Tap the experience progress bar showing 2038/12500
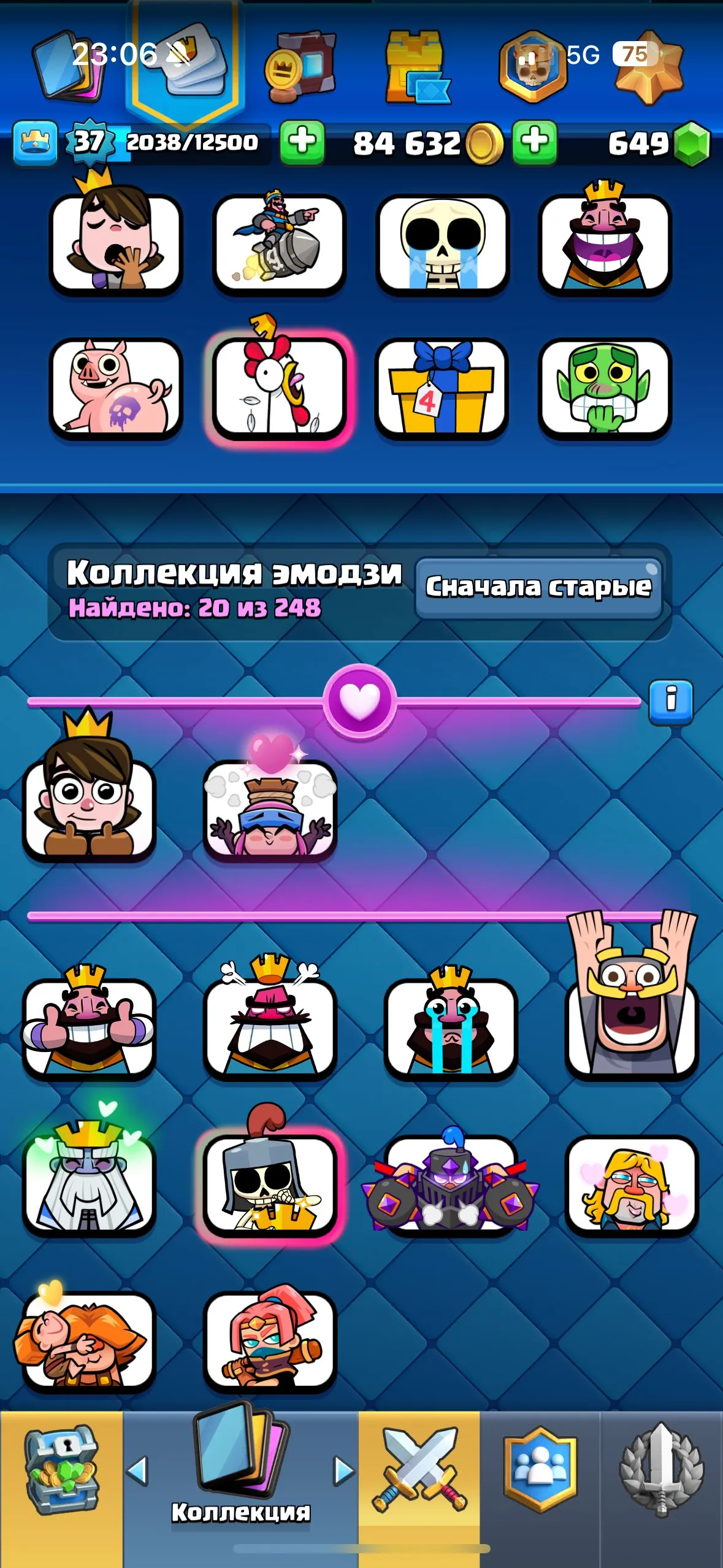Image resolution: width=723 pixels, height=1568 pixels. pyautogui.click(x=190, y=142)
